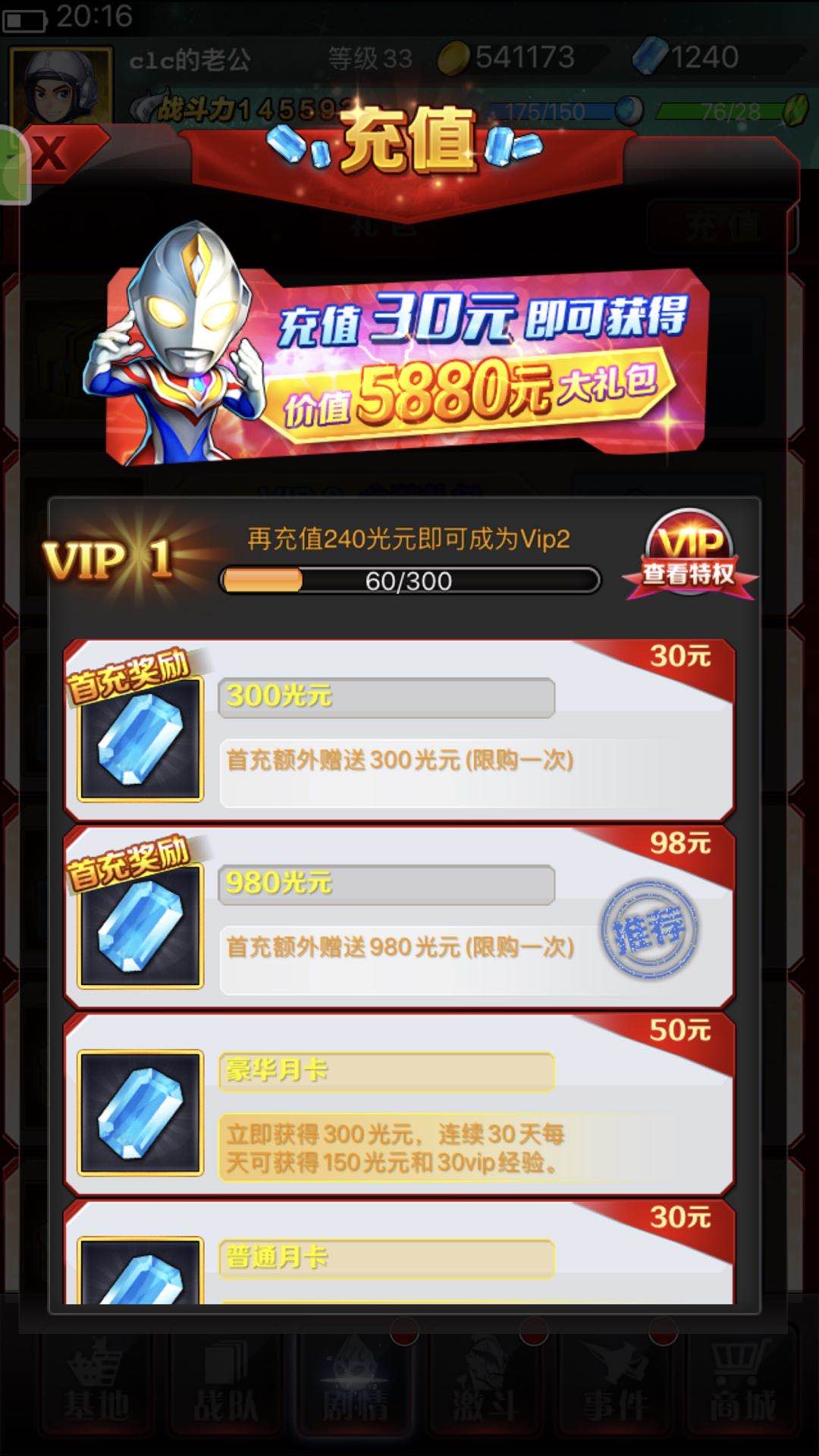Close the 充值 recharge dialog
Screen dimensions: 819x1456
pyautogui.click(x=52, y=155)
